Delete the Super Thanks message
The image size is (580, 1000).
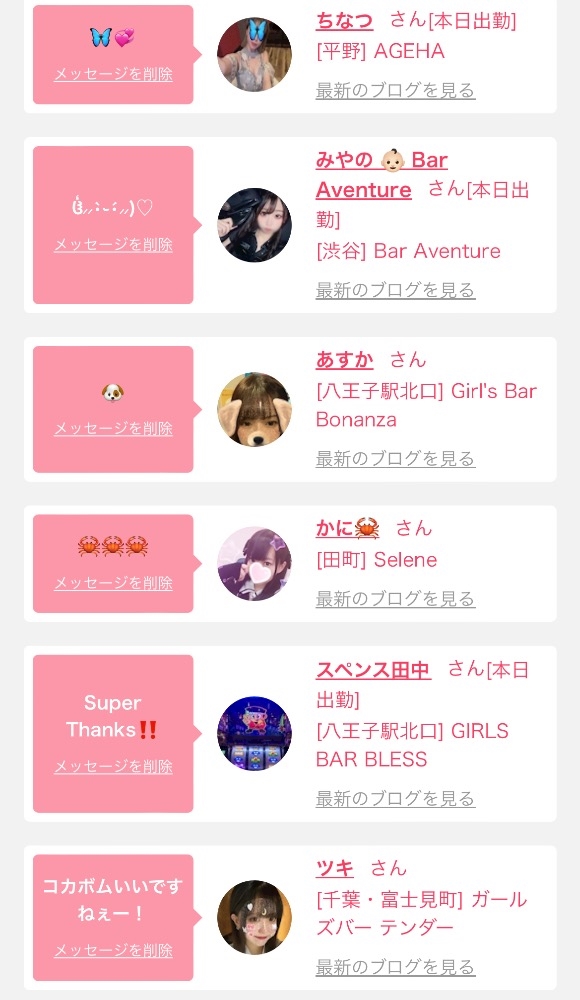[114, 767]
